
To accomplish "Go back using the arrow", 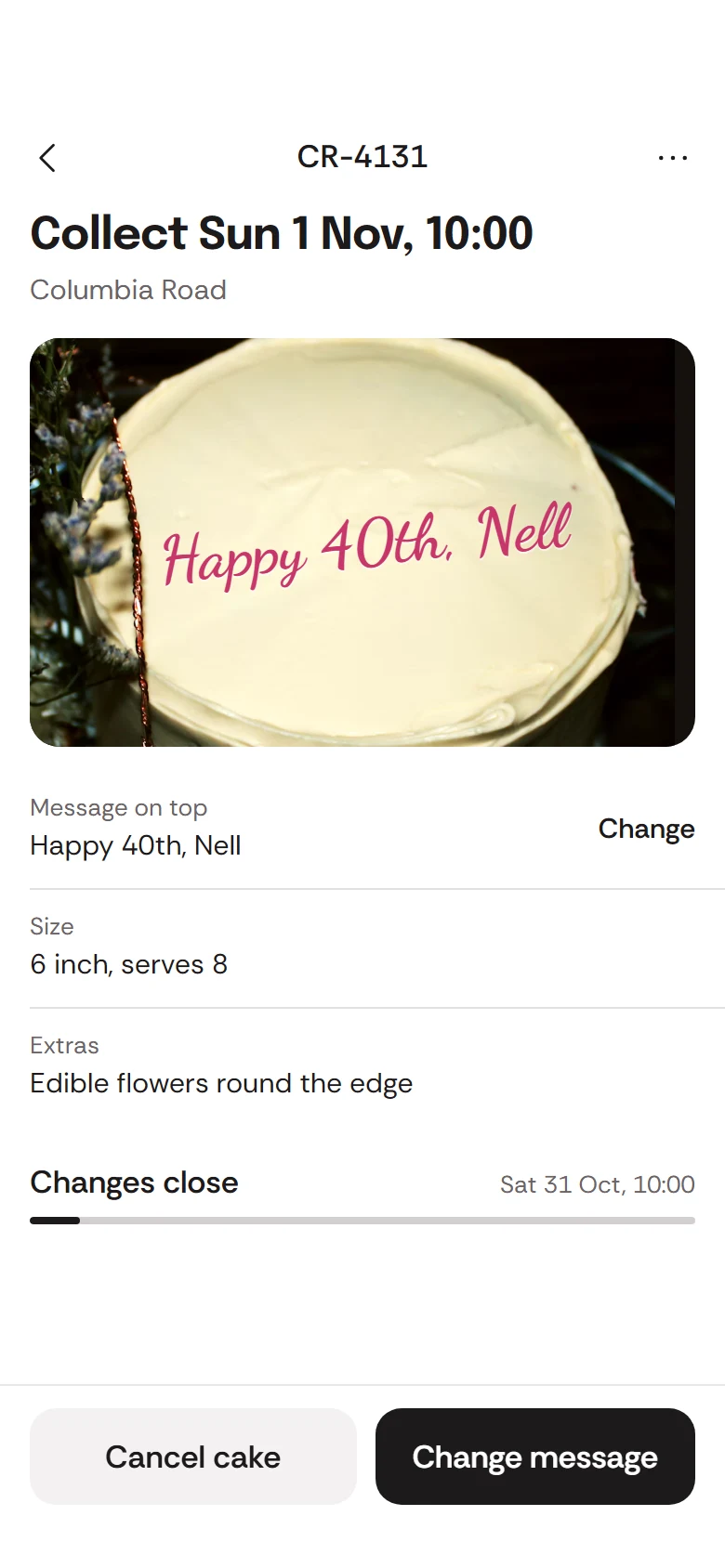I will [48, 158].
